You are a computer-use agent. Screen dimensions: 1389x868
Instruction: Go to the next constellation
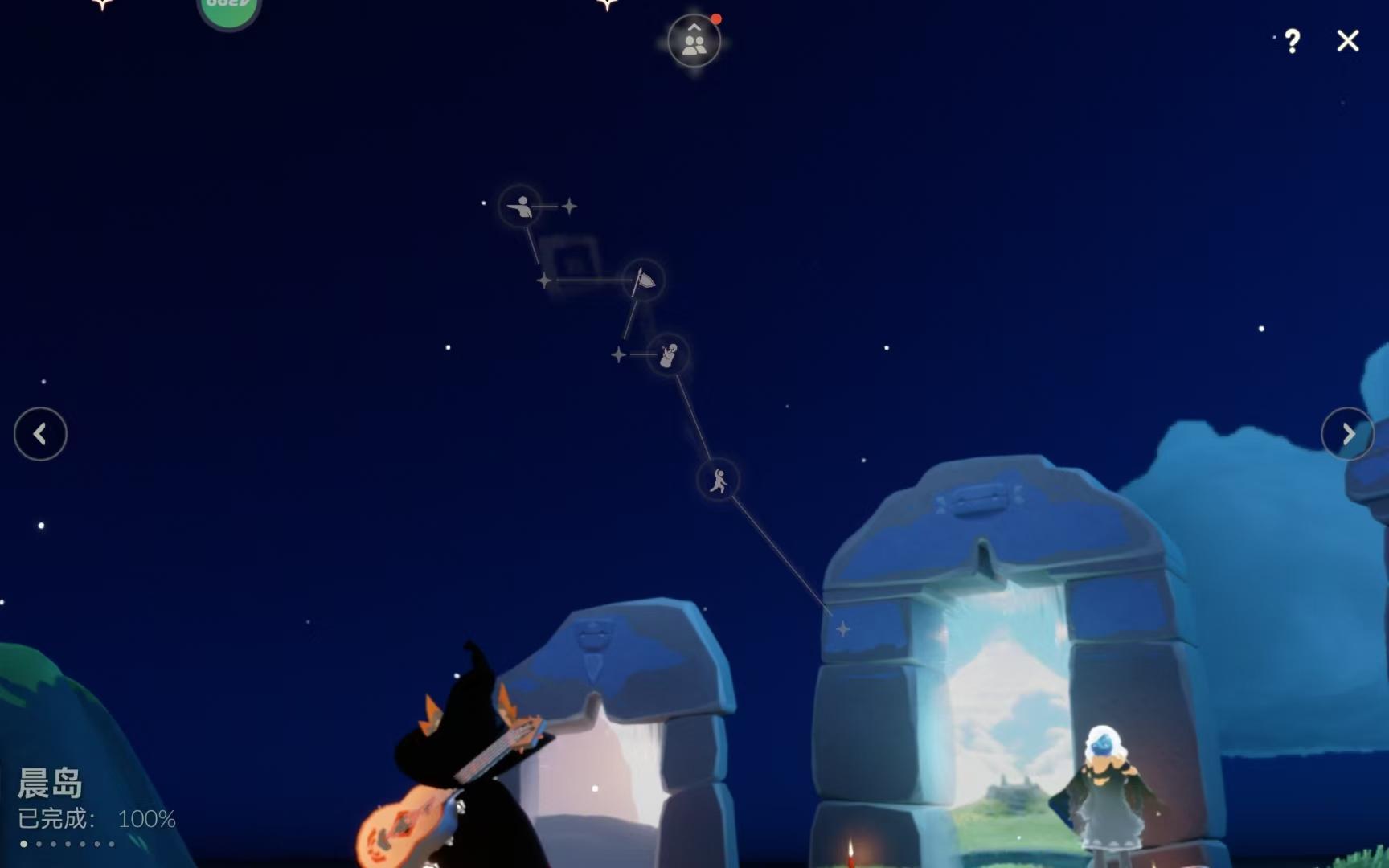[x=1347, y=434]
